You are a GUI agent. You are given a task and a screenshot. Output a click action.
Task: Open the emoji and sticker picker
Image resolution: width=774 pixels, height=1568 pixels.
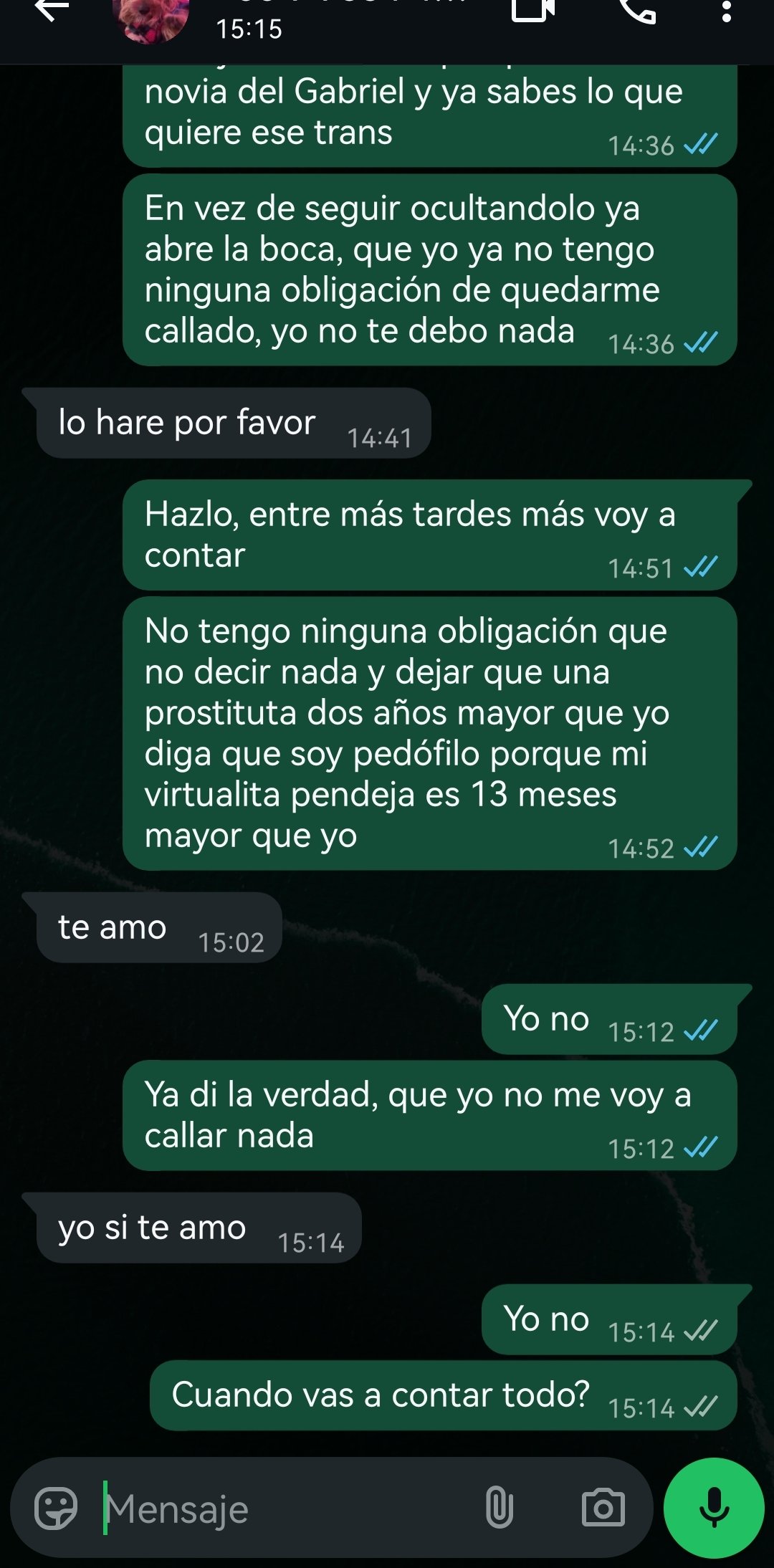56,1509
